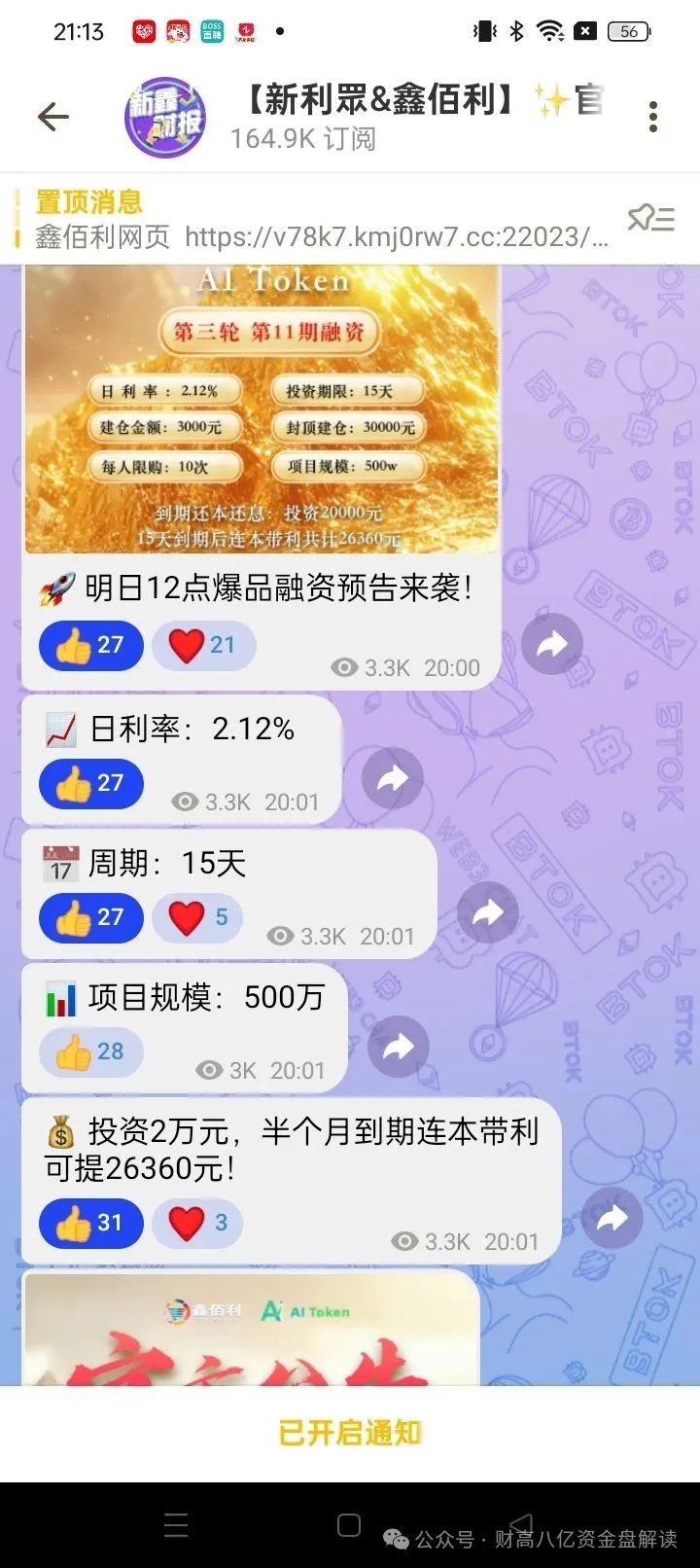Go to the system home screen
700x1568 pixels.
349,1525
